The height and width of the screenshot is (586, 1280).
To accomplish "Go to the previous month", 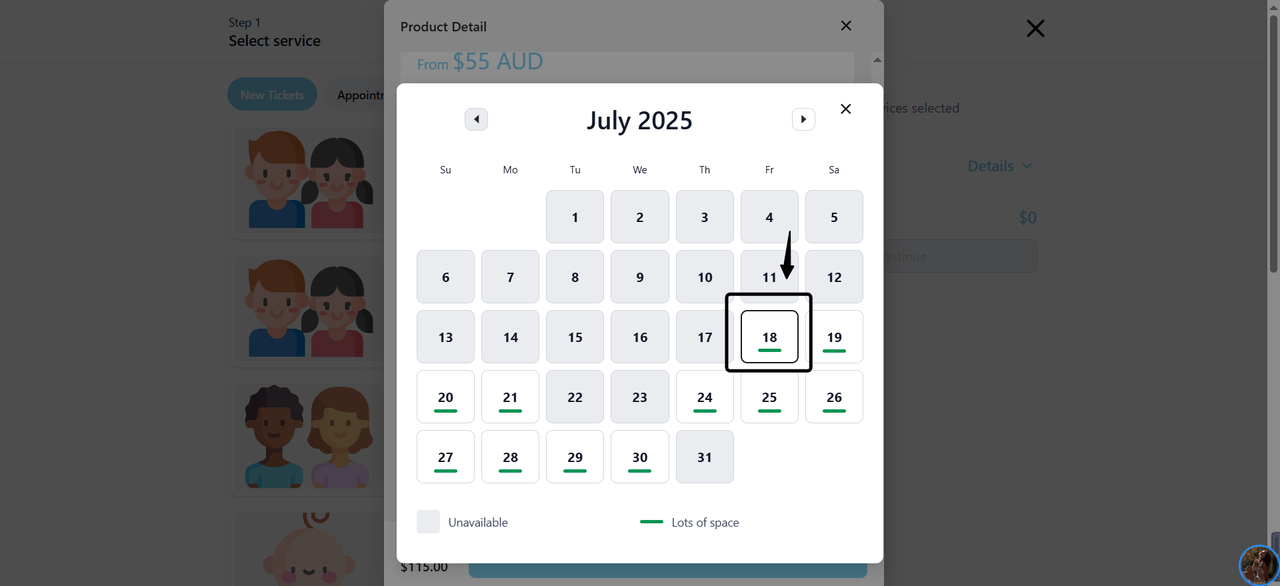I will click(x=476, y=120).
